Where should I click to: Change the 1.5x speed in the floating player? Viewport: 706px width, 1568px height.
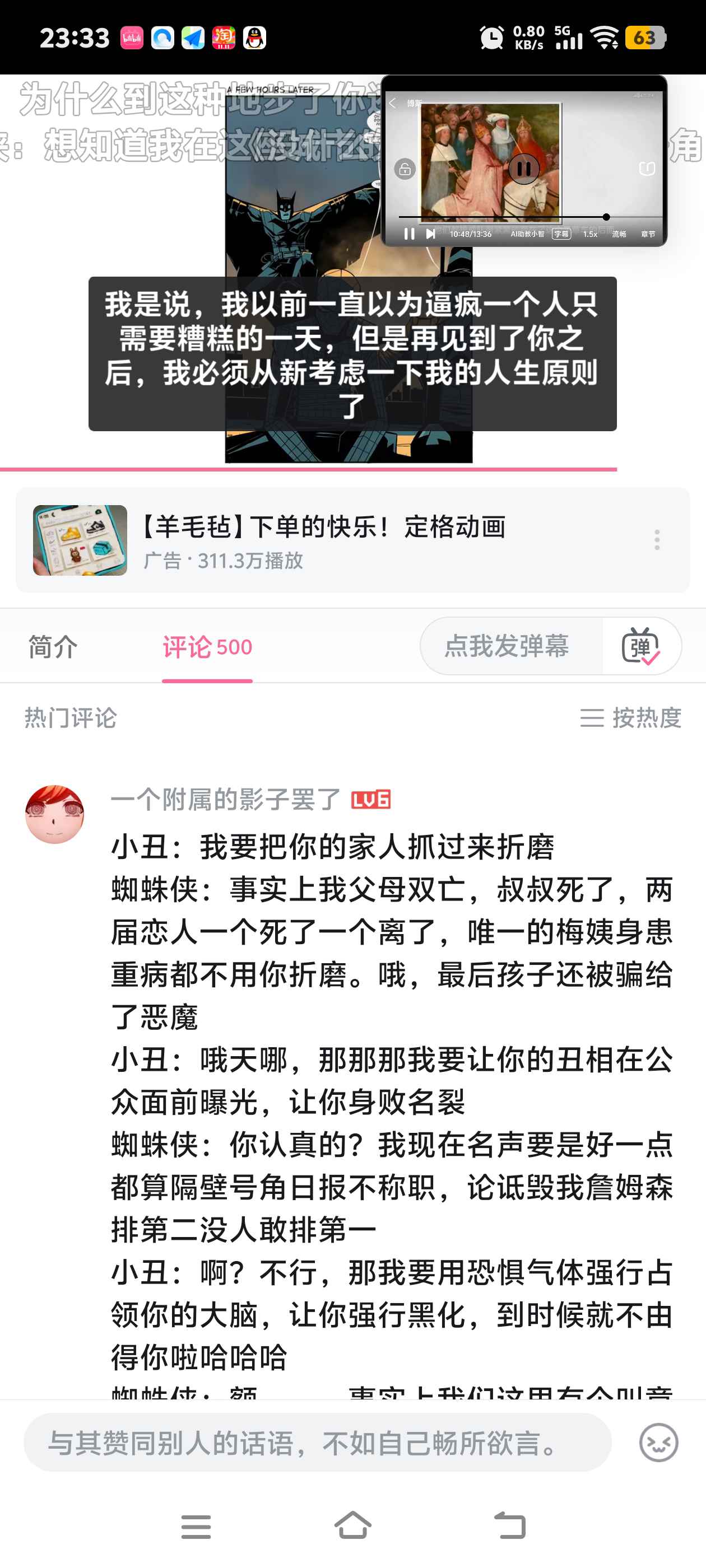589,234
